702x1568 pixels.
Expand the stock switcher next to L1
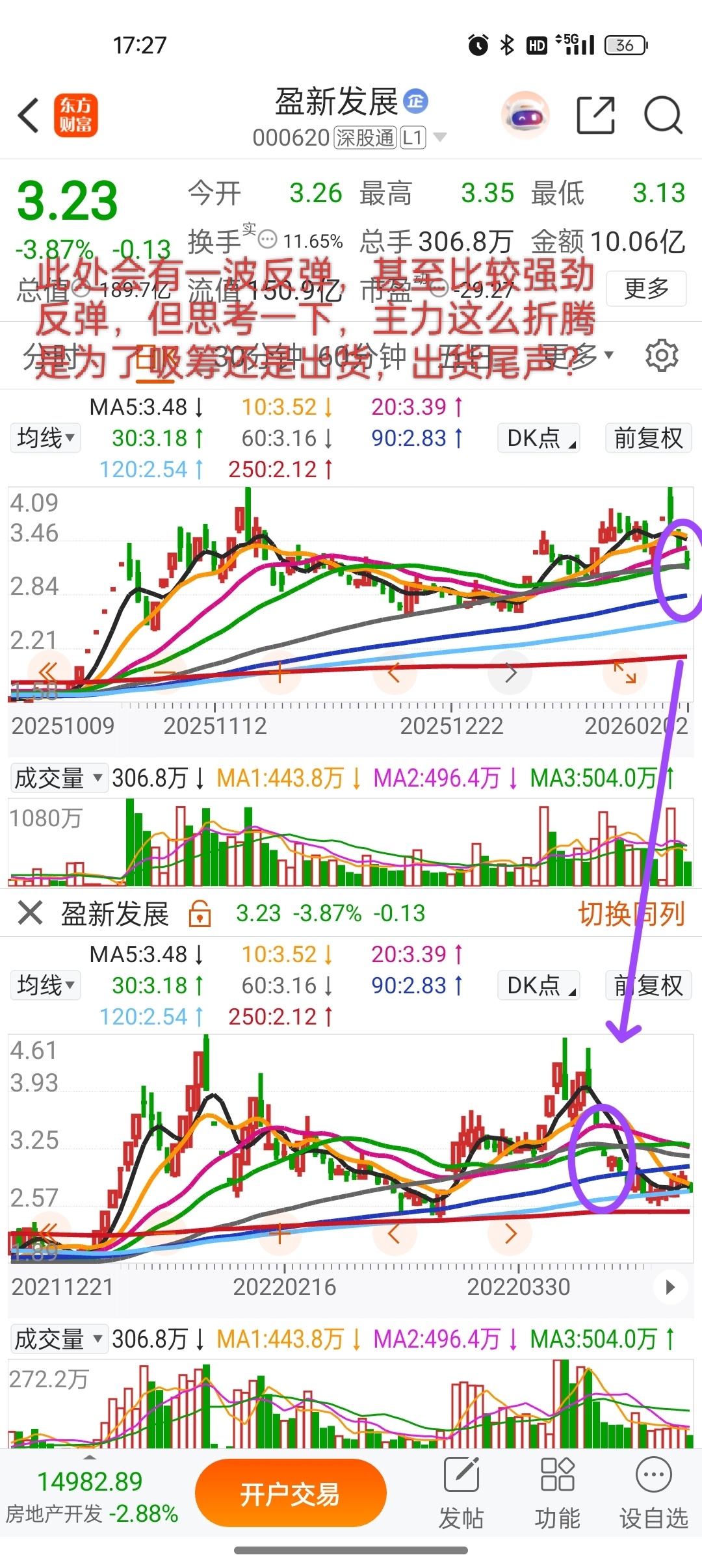coord(440,137)
